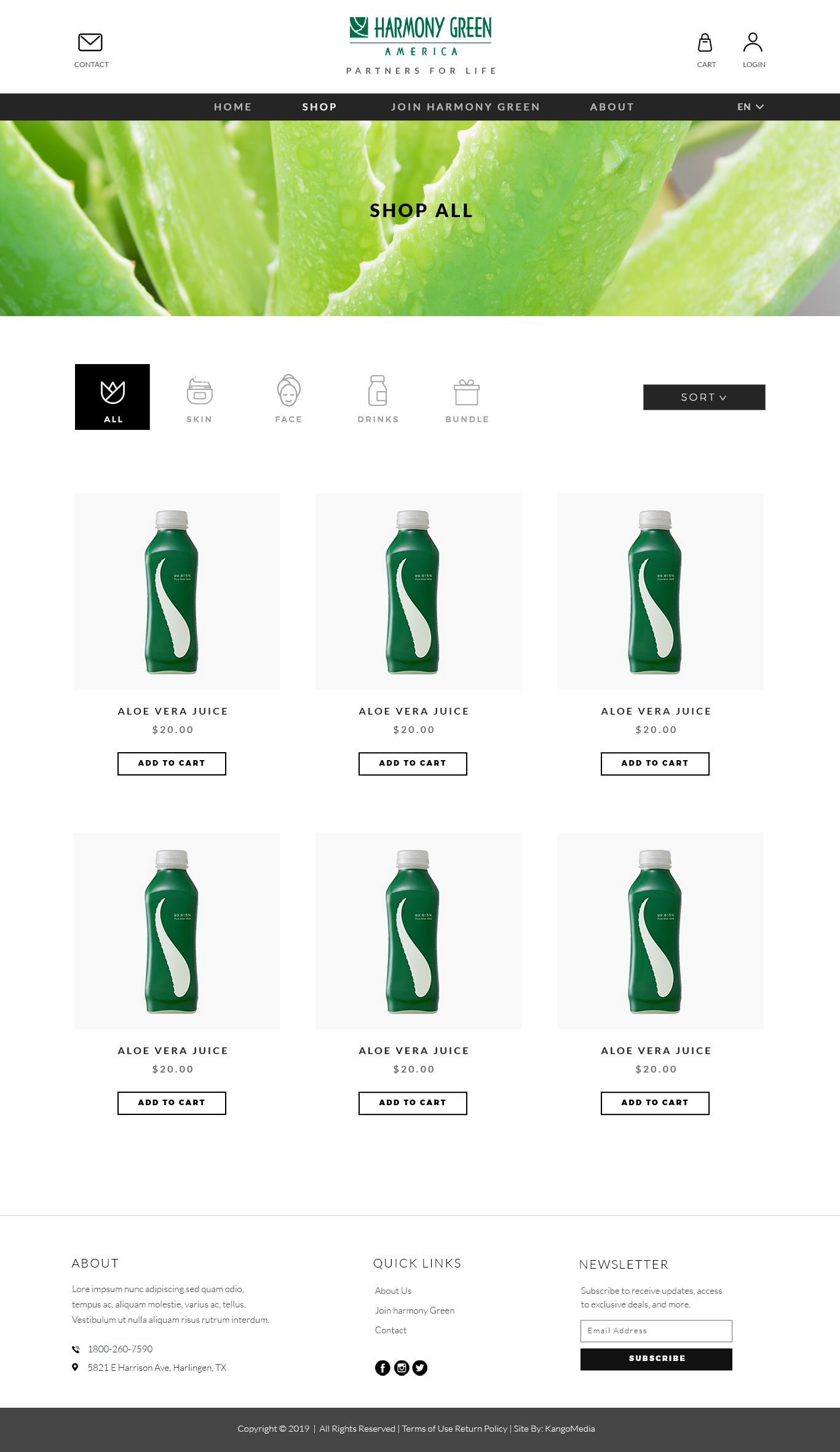
Task: Open the shopping cart
Action: [705, 44]
